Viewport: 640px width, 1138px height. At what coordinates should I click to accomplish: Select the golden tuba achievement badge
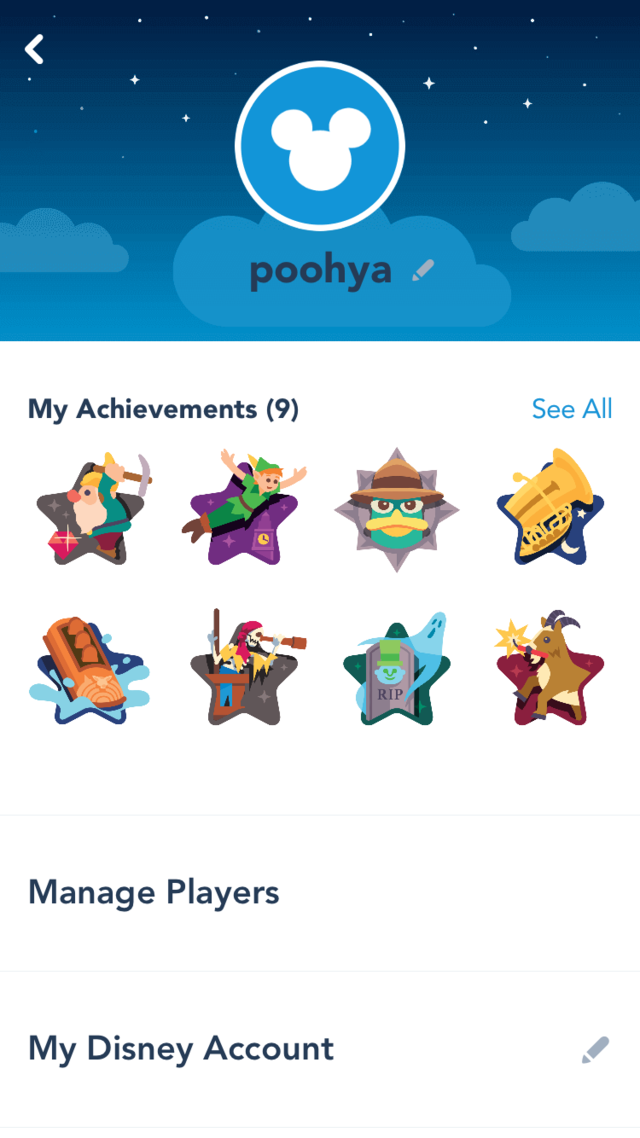[x=549, y=510]
